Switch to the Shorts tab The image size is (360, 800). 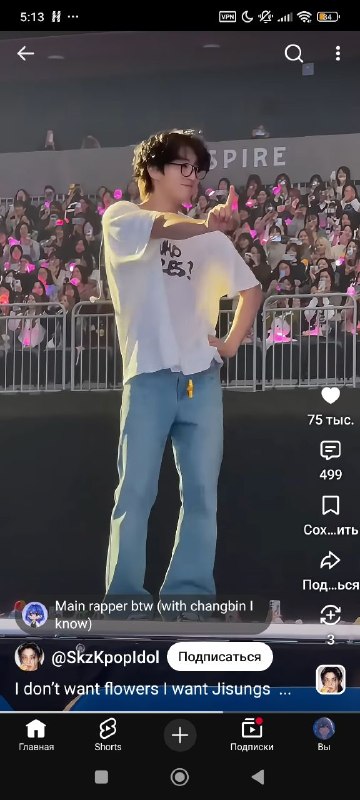pos(108,735)
